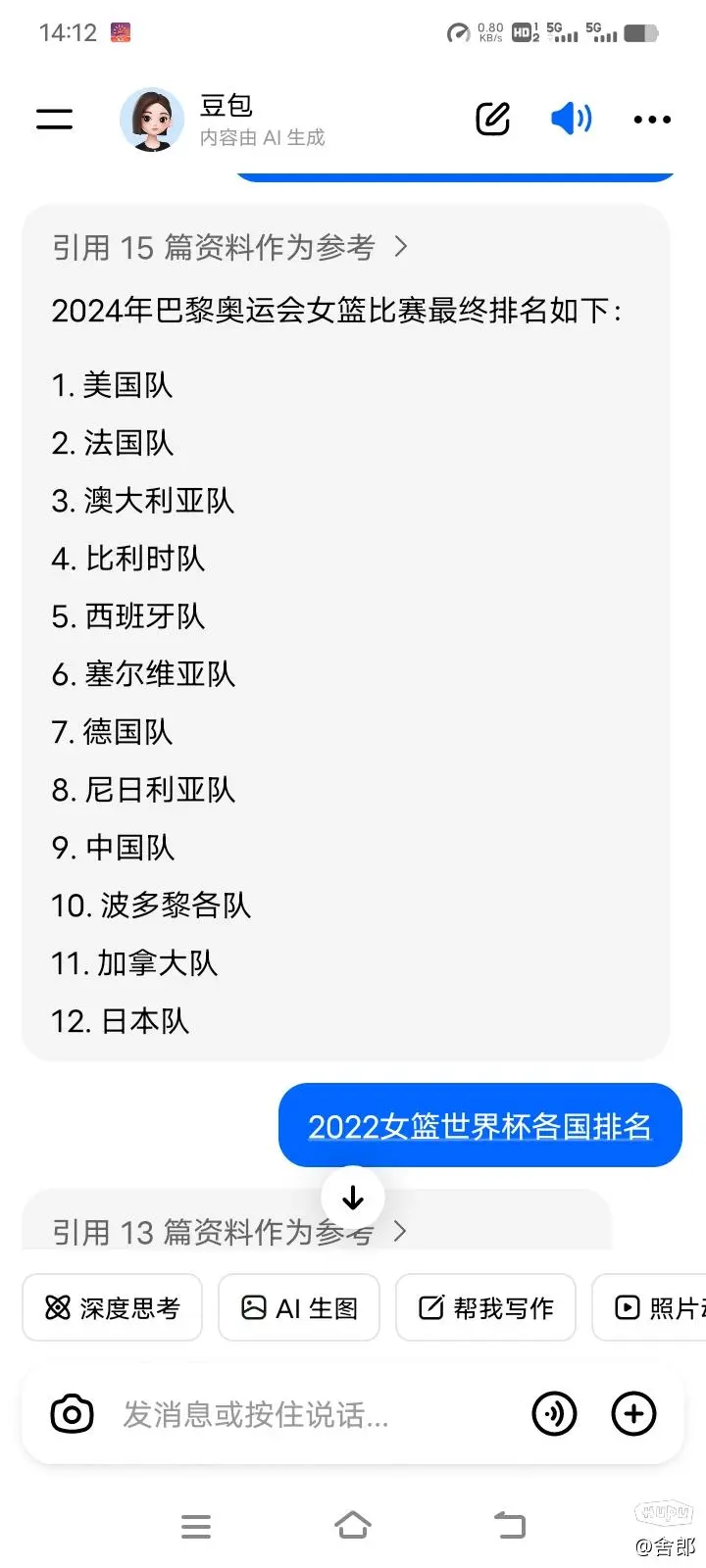The width and height of the screenshot is (706, 1568).
Task: Select the AI 生图 chip
Action: click(299, 1307)
